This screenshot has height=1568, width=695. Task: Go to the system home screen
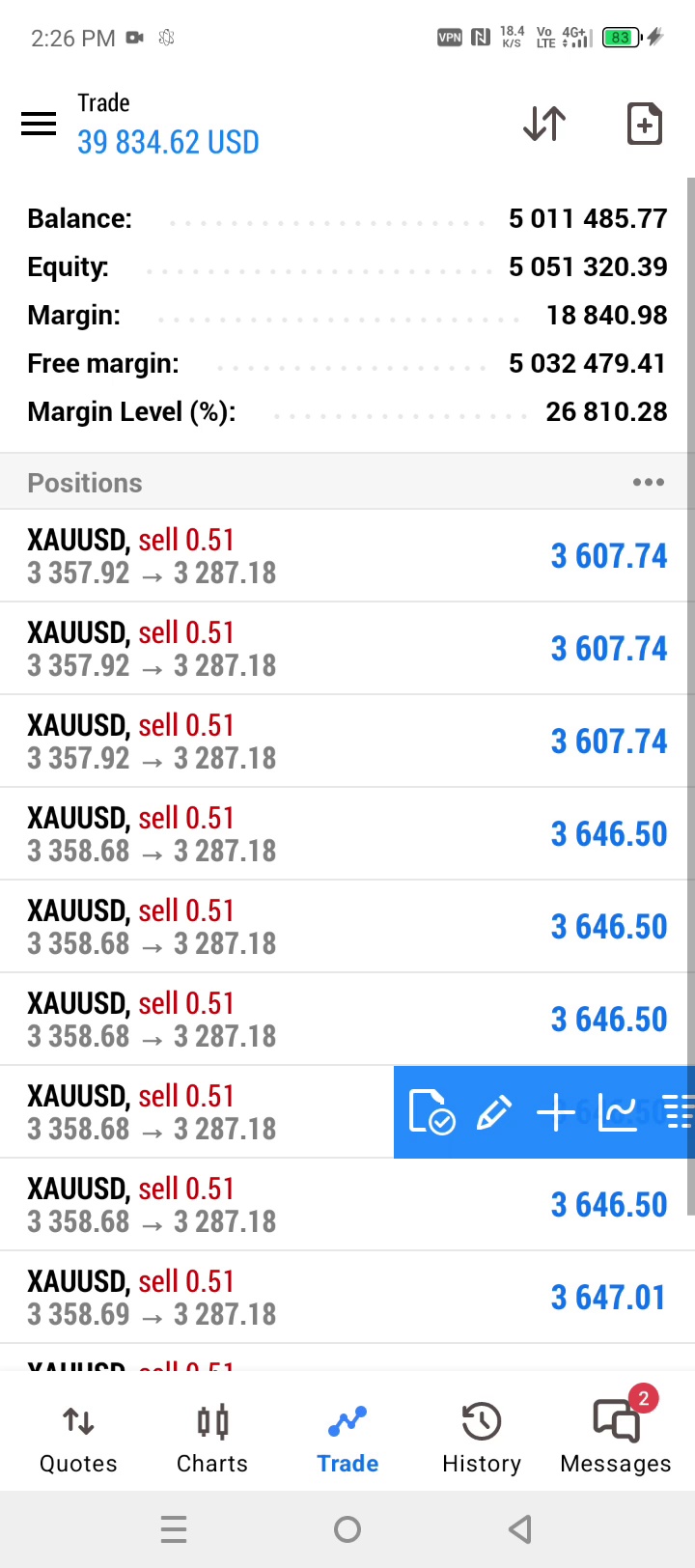[x=347, y=1529]
